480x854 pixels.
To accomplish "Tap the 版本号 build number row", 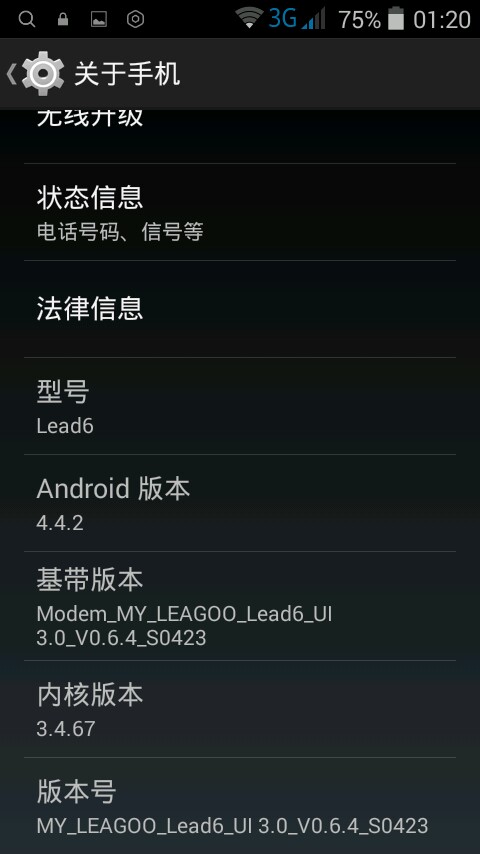I will coord(240,806).
